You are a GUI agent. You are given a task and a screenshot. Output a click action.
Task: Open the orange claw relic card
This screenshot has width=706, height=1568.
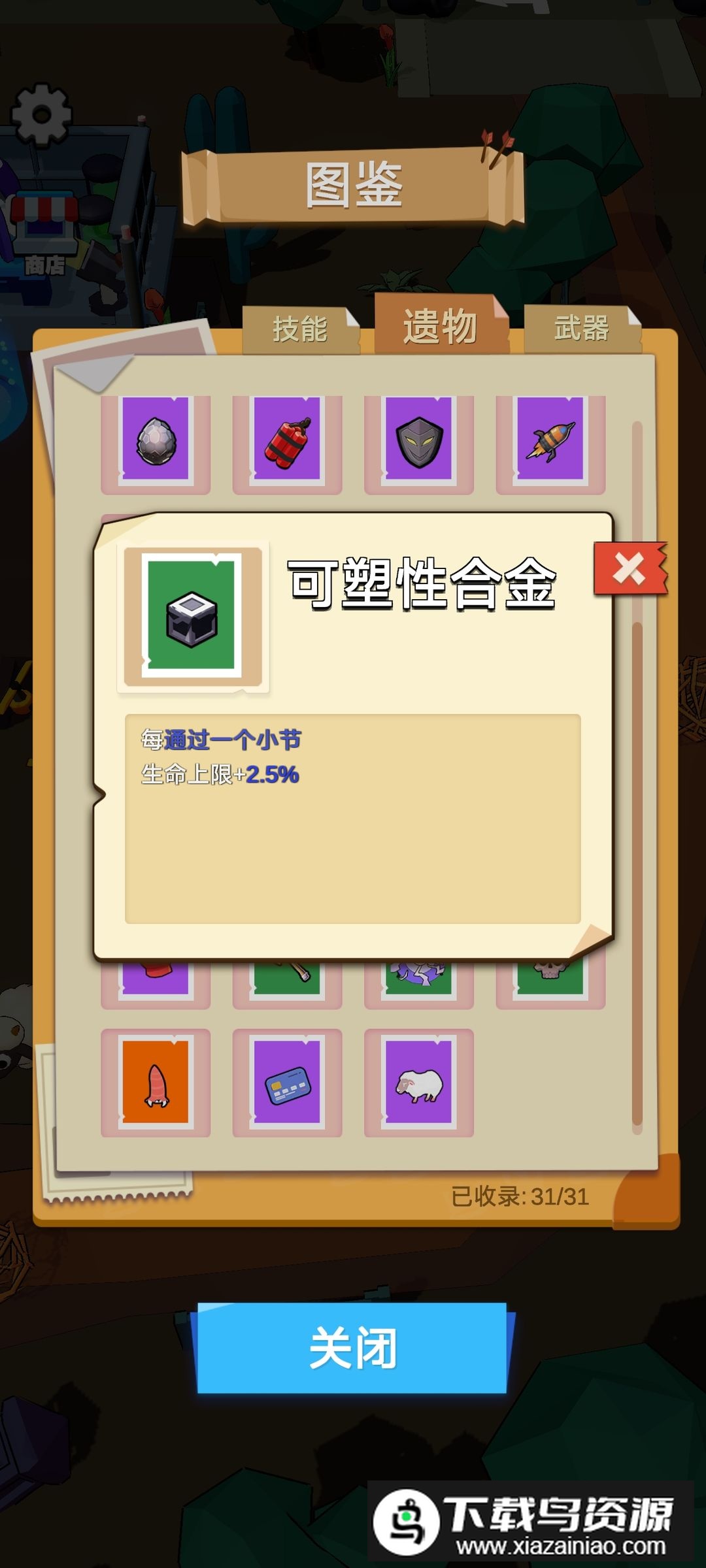156,1083
